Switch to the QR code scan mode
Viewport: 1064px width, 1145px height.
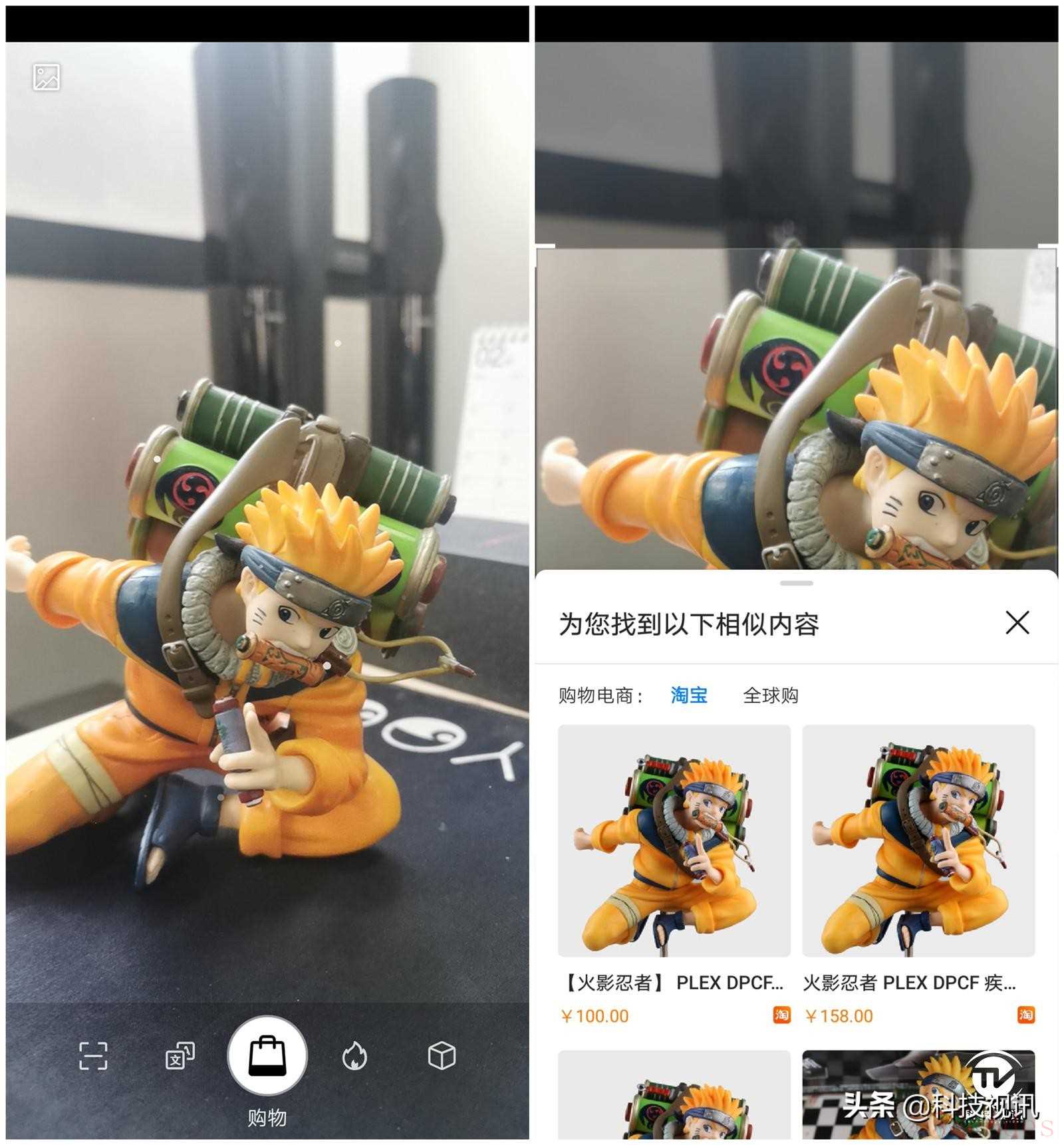(93, 1055)
